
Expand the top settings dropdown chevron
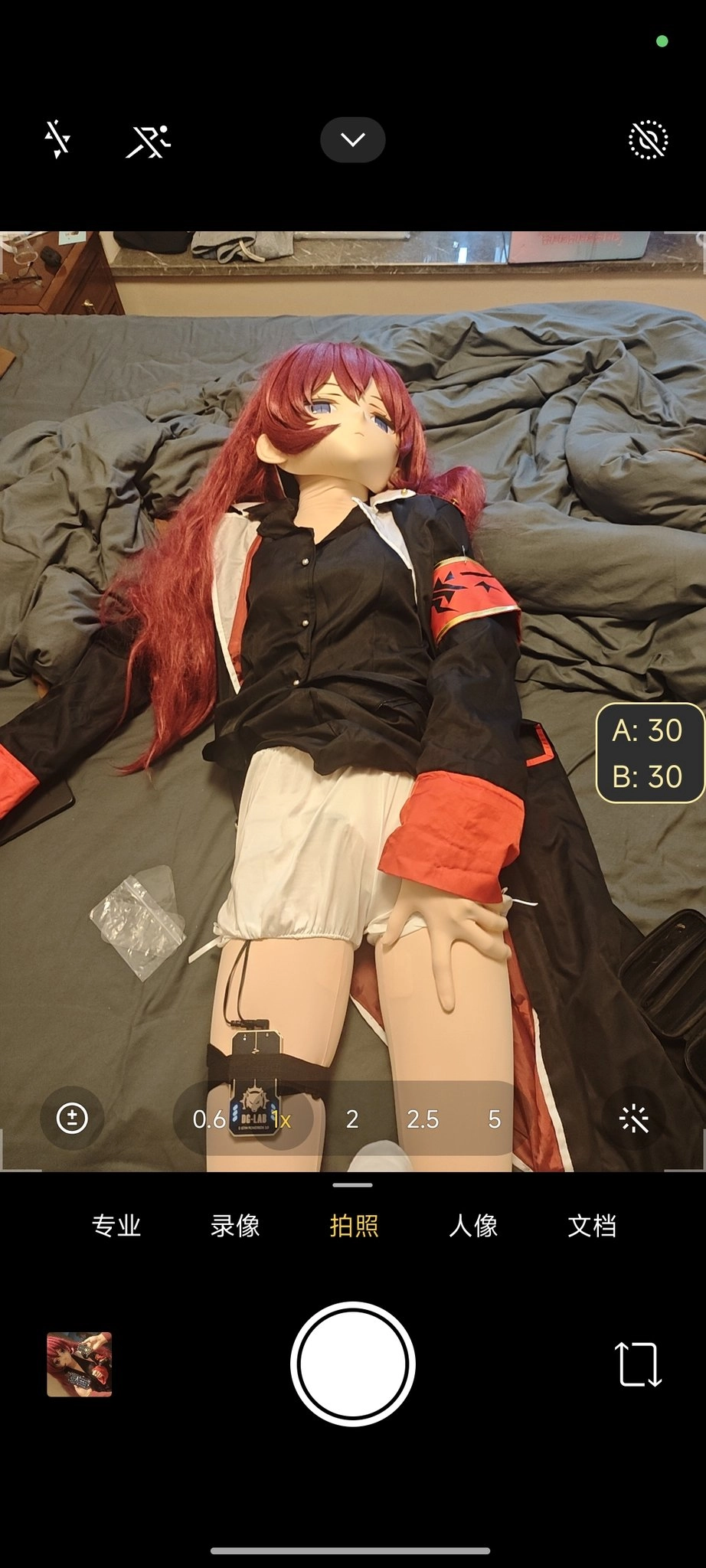[352, 139]
